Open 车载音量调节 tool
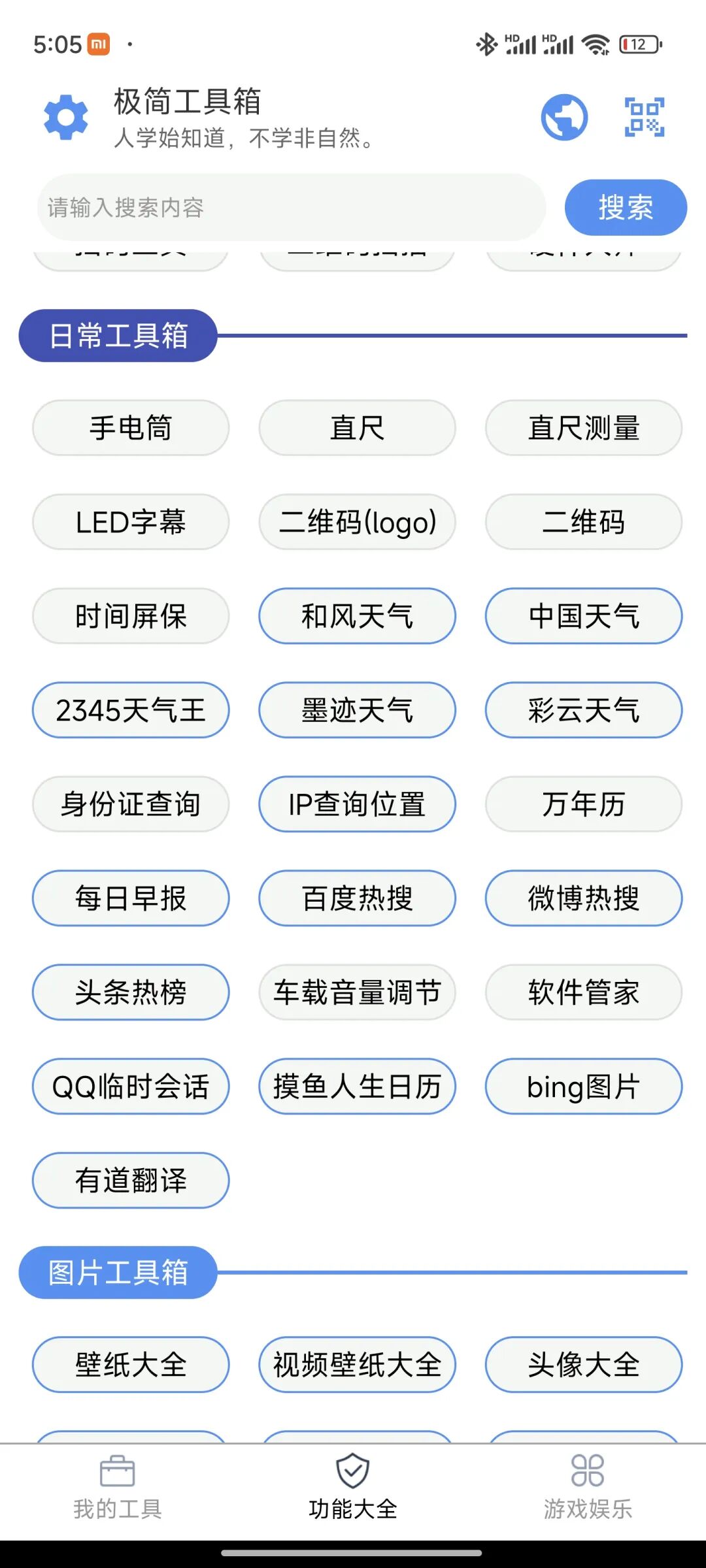The image size is (706, 1568). pos(357,992)
